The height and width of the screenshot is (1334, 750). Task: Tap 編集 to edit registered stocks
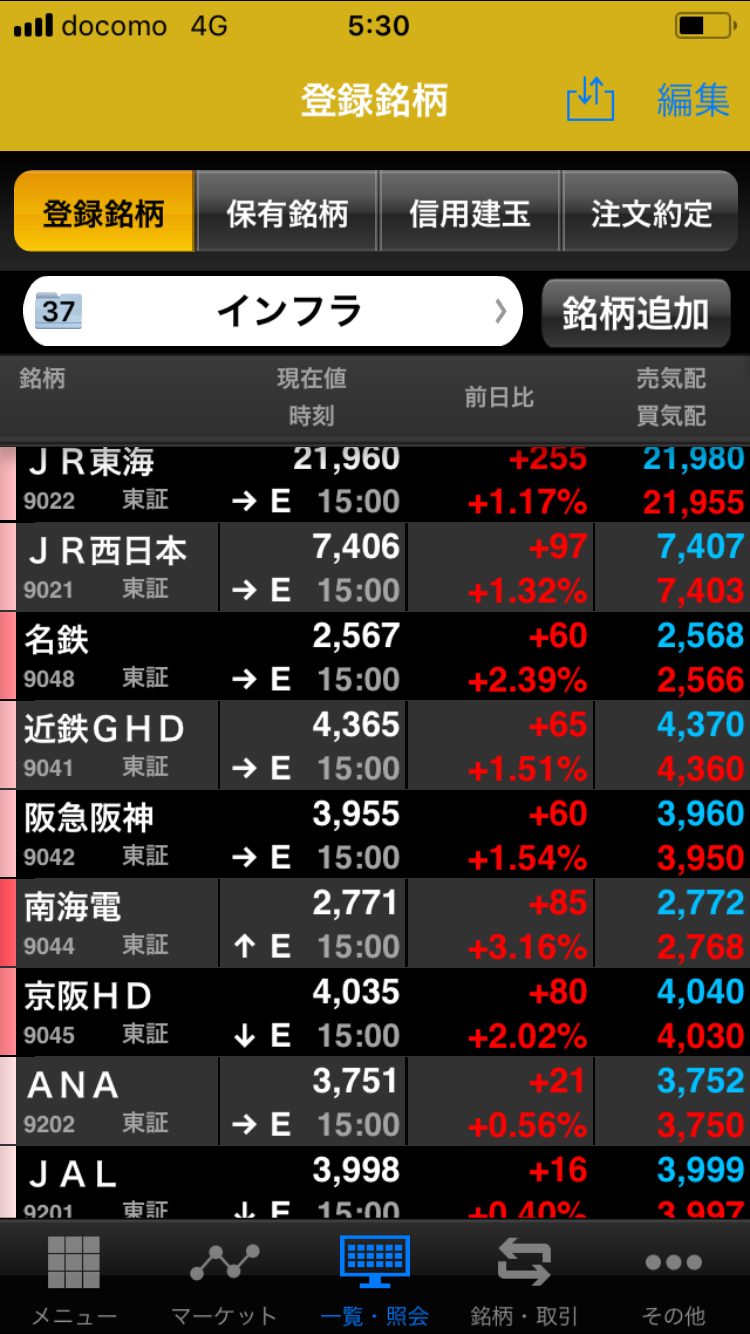[692, 99]
